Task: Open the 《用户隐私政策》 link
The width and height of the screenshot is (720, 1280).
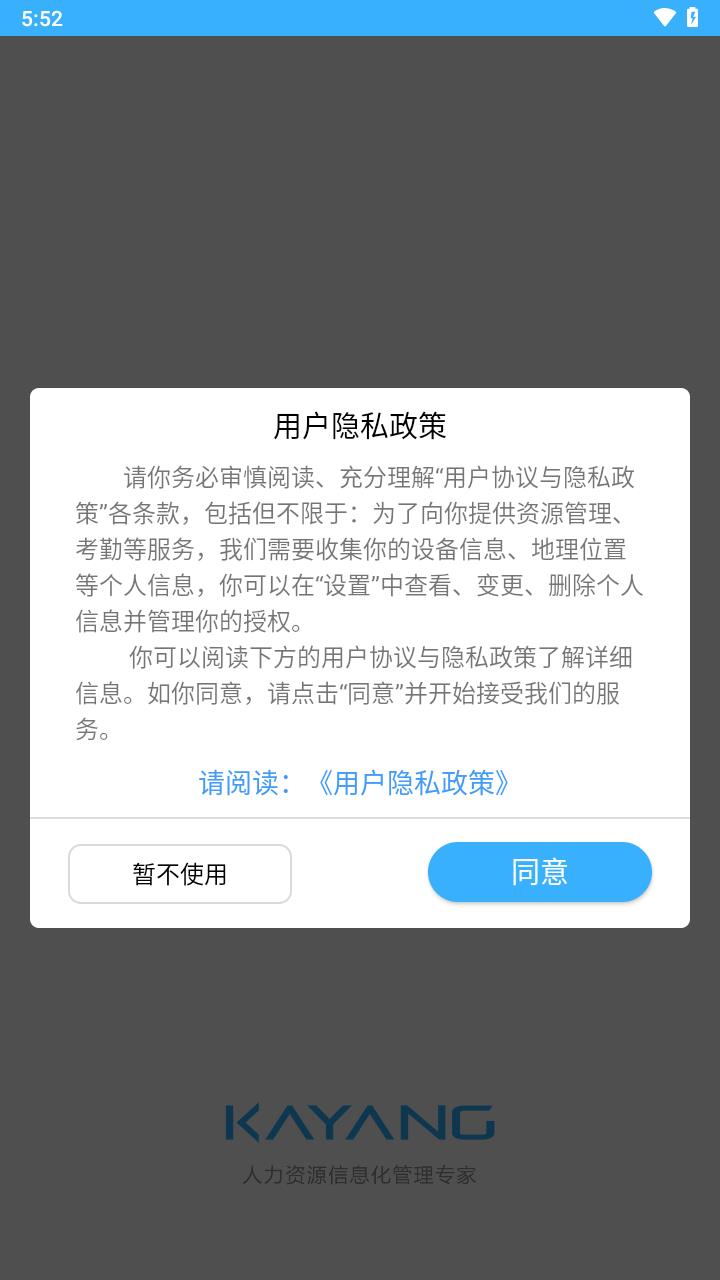Action: 413,784
